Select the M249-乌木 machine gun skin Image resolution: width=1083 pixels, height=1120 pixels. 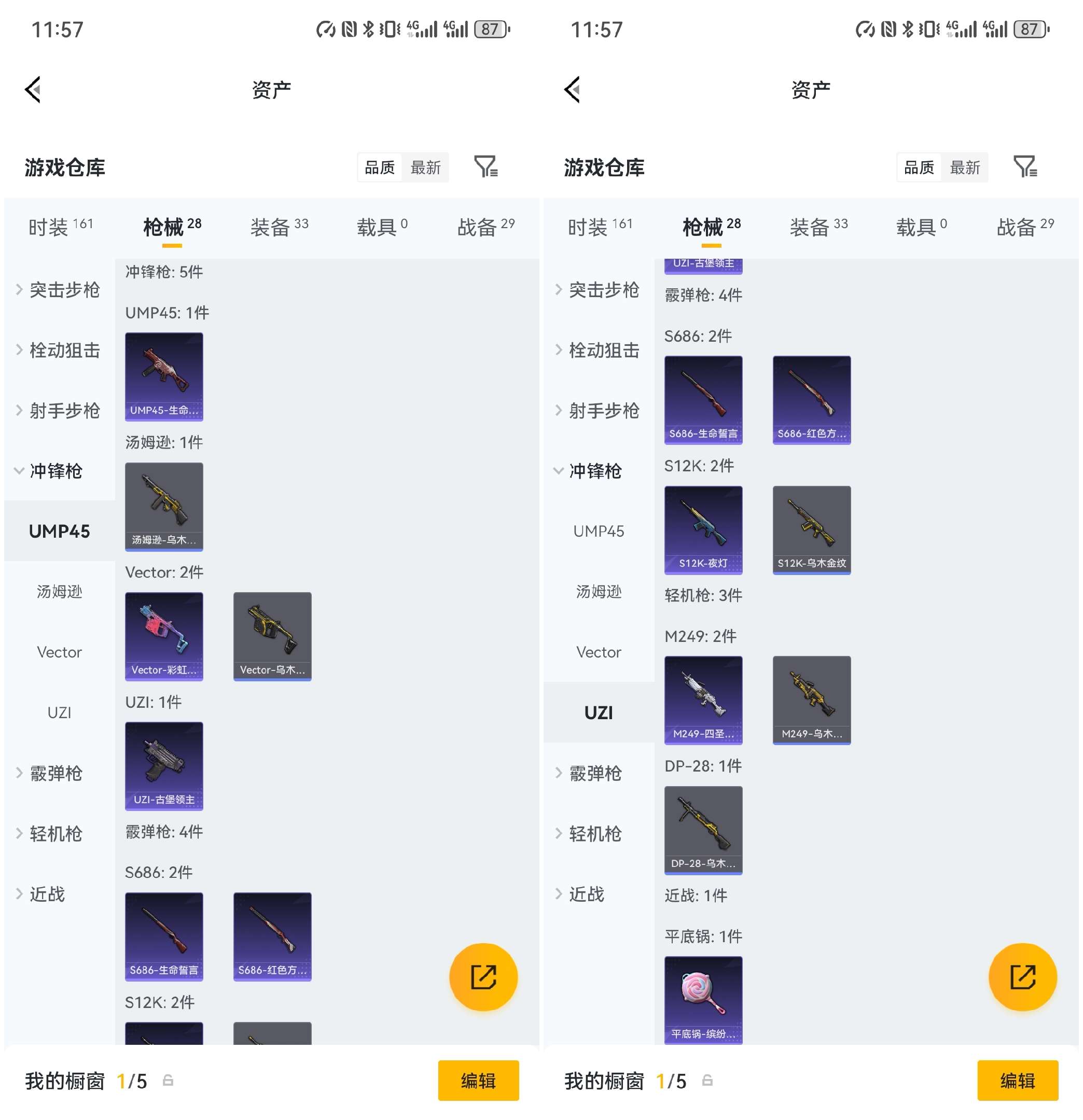pos(812,701)
